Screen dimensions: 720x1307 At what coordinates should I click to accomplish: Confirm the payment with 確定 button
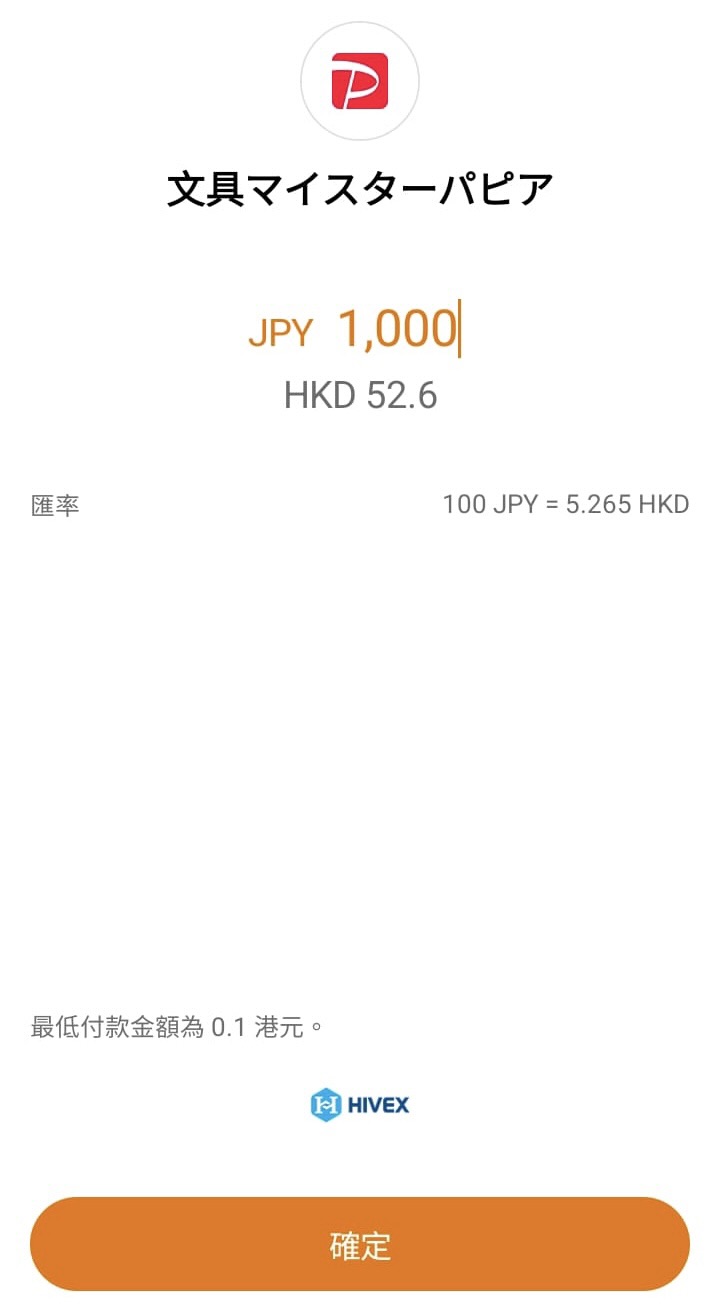(360, 1245)
